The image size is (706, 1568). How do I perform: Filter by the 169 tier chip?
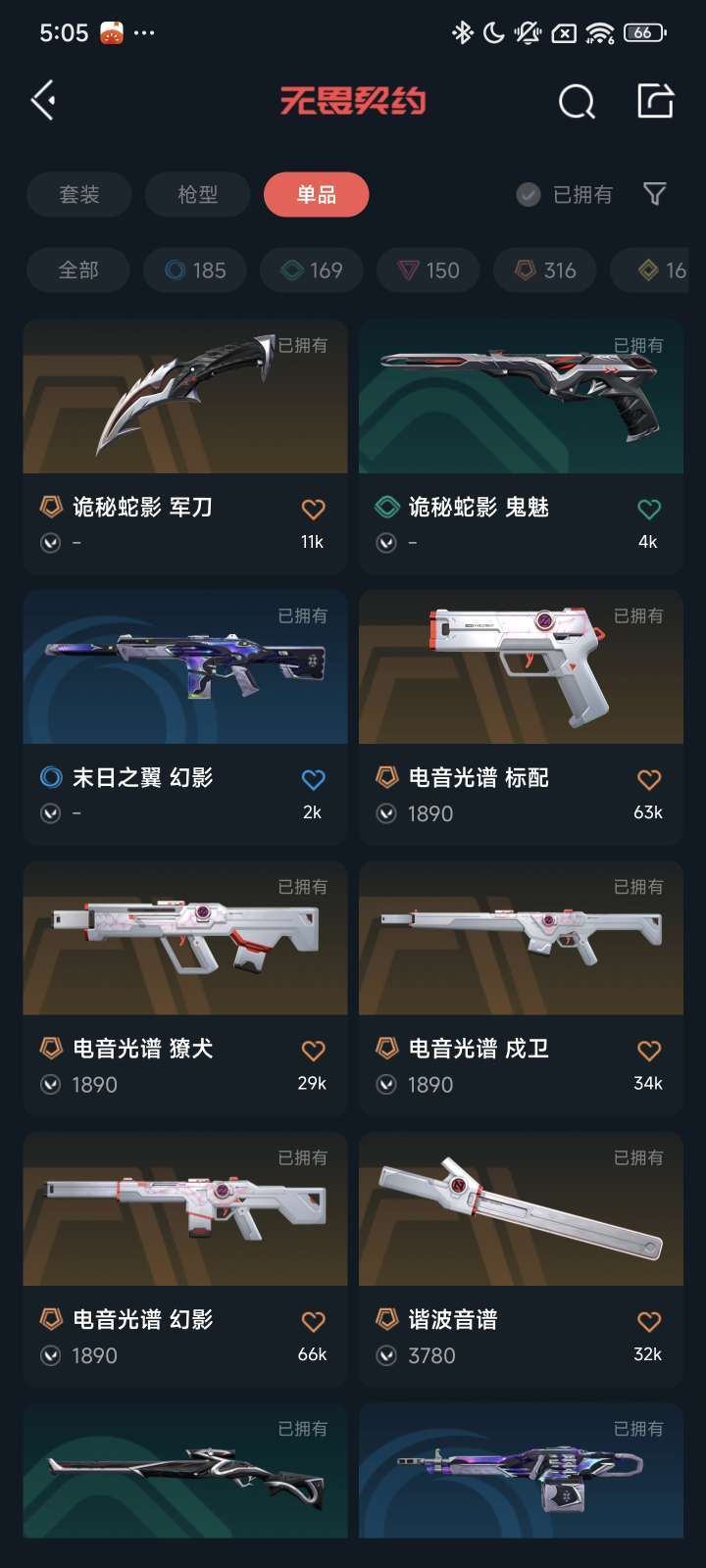pyautogui.click(x=312, y=269)
